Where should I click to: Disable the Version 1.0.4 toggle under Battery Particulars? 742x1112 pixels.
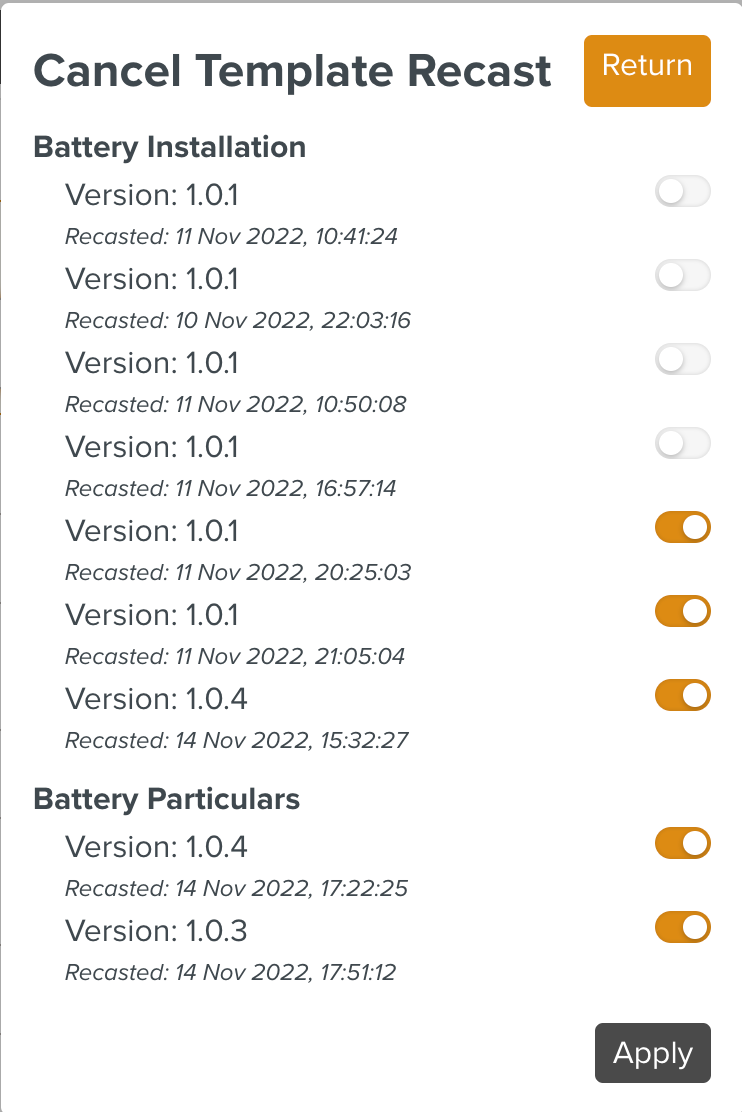click(x=682, y=843)
